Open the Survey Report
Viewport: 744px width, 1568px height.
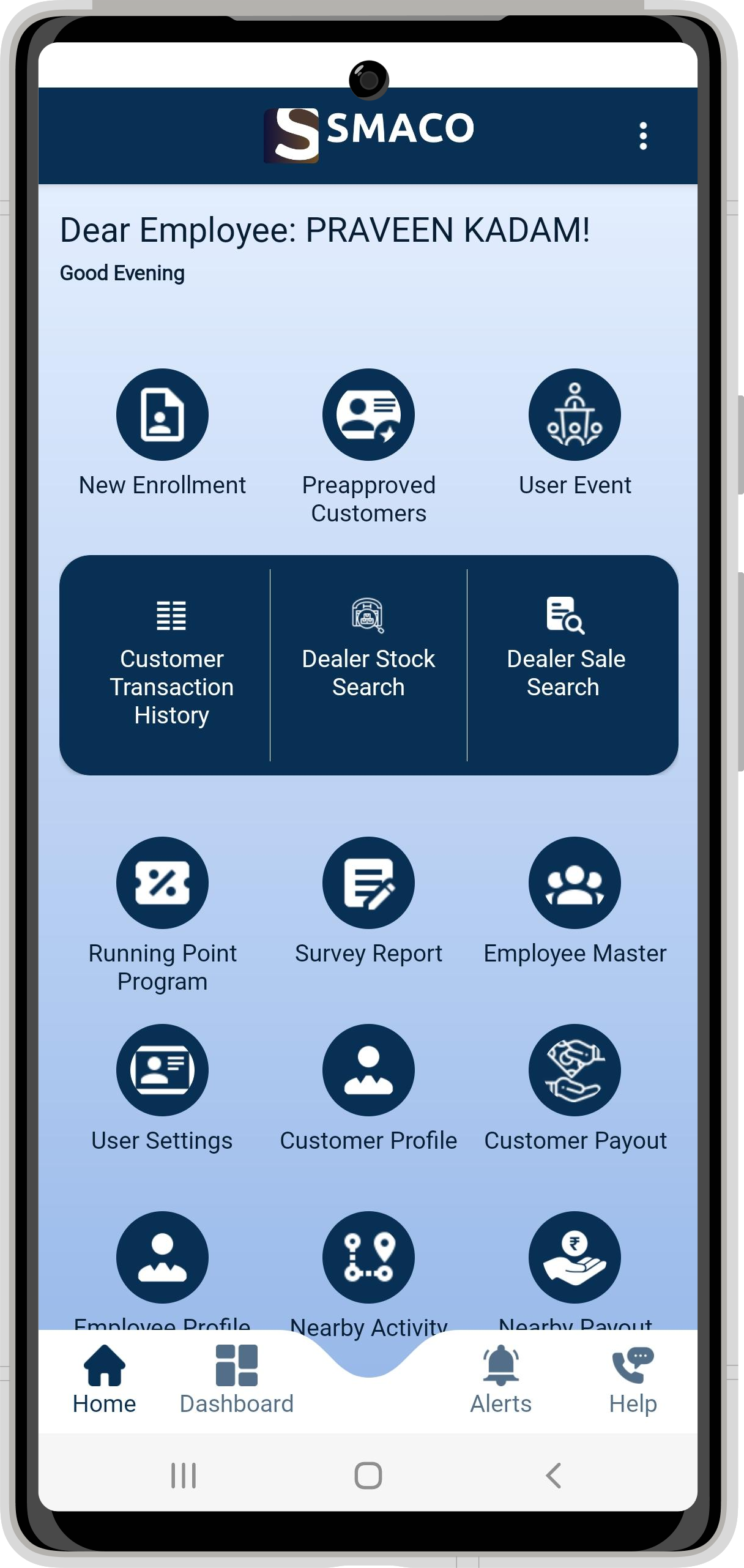pos(368,883)
